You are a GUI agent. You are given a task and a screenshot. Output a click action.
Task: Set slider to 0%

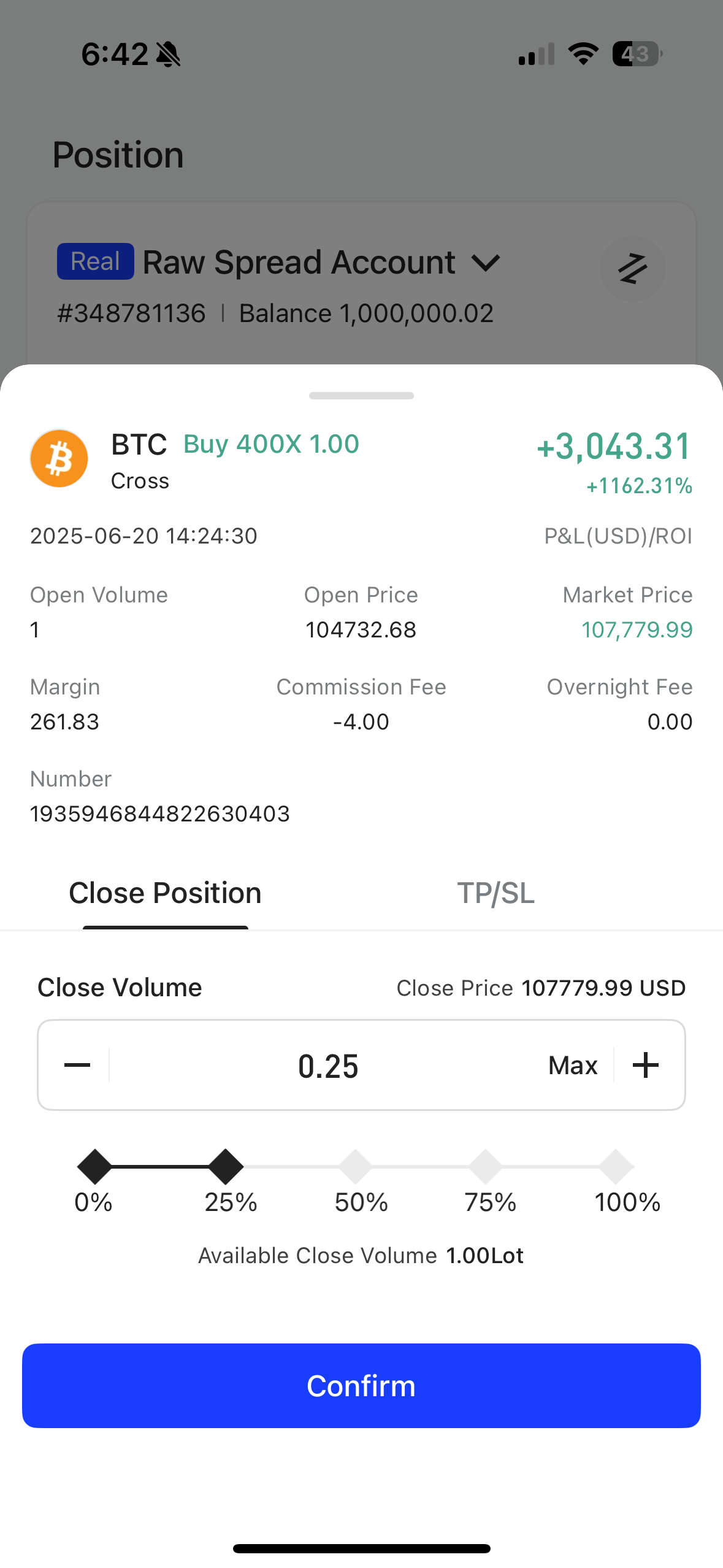coord(94,1166)
